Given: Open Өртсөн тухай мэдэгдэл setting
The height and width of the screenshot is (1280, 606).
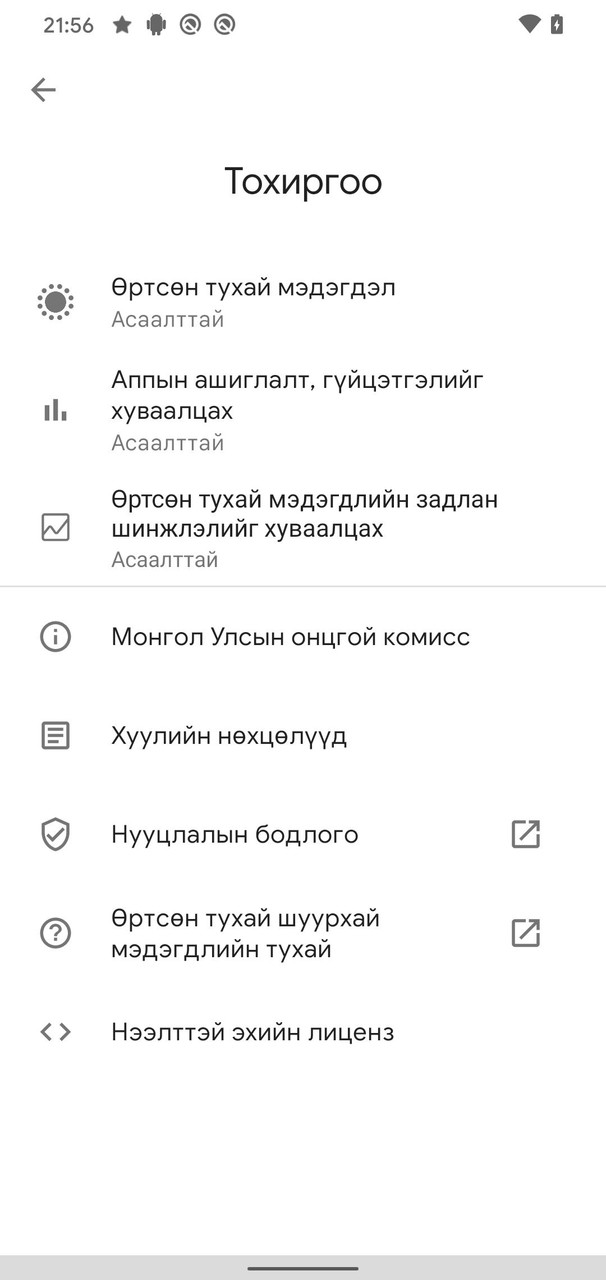Looking at the screenshot, I should coord(253,302).
